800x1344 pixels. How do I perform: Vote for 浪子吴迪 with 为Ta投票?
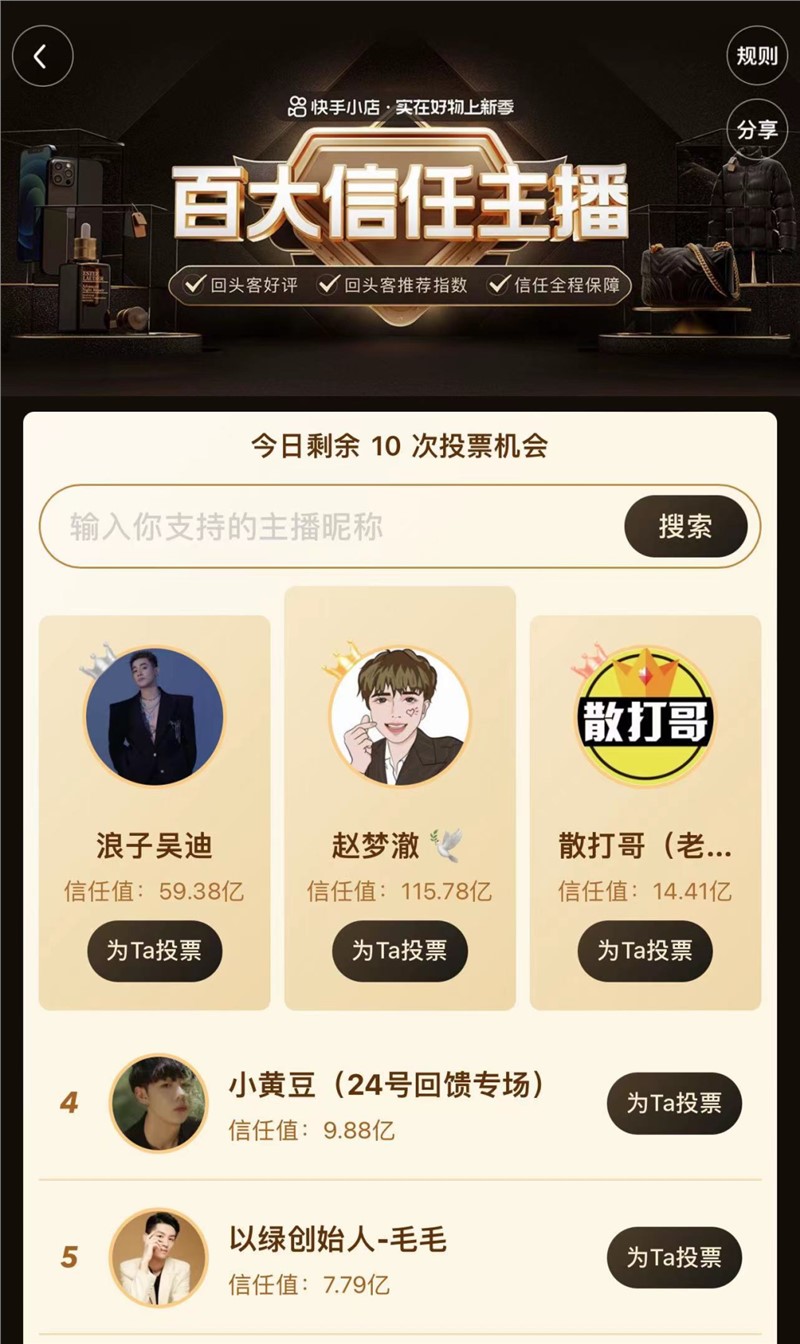(x=155, y=951)
